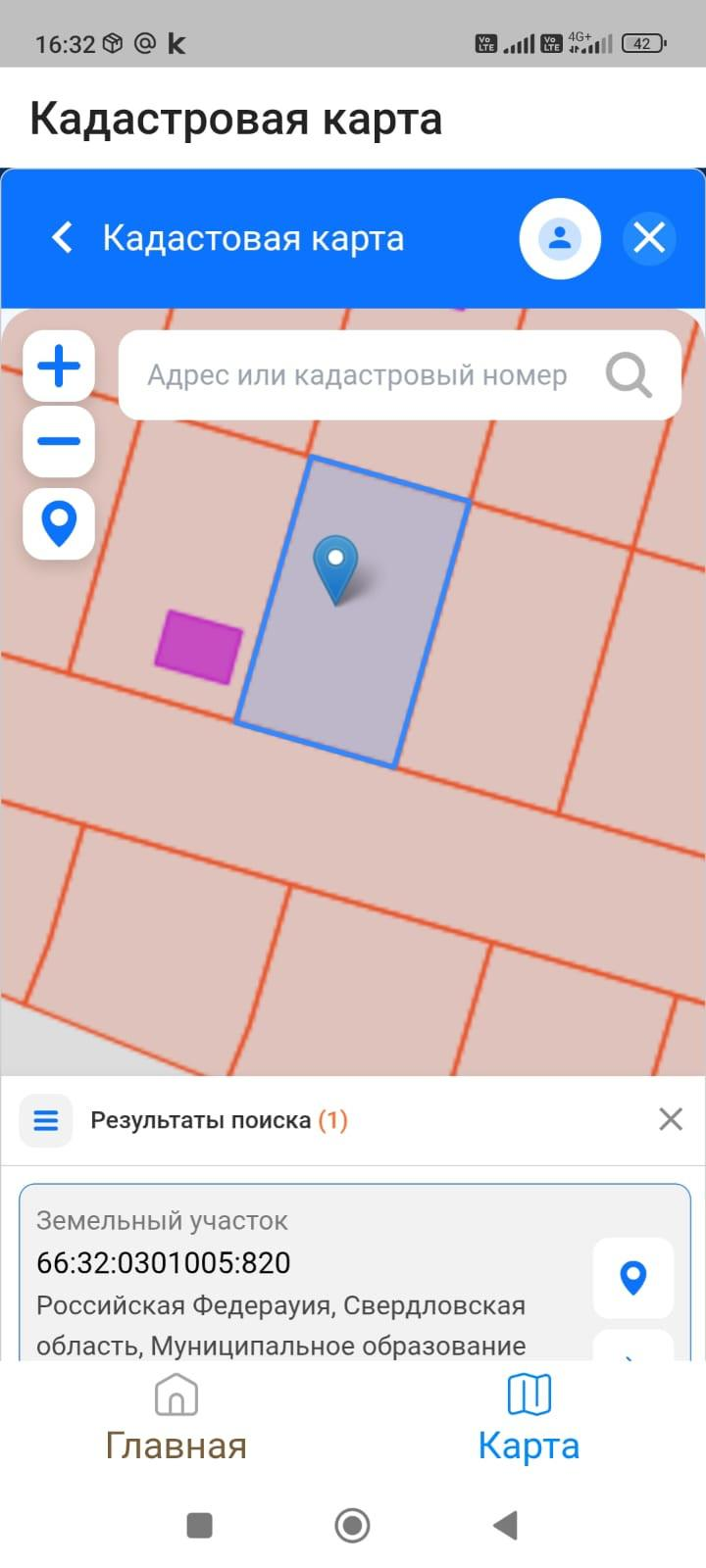Screen dimensions: 706x1568
Task: Tap the system back button
Action: (505, 1525)
